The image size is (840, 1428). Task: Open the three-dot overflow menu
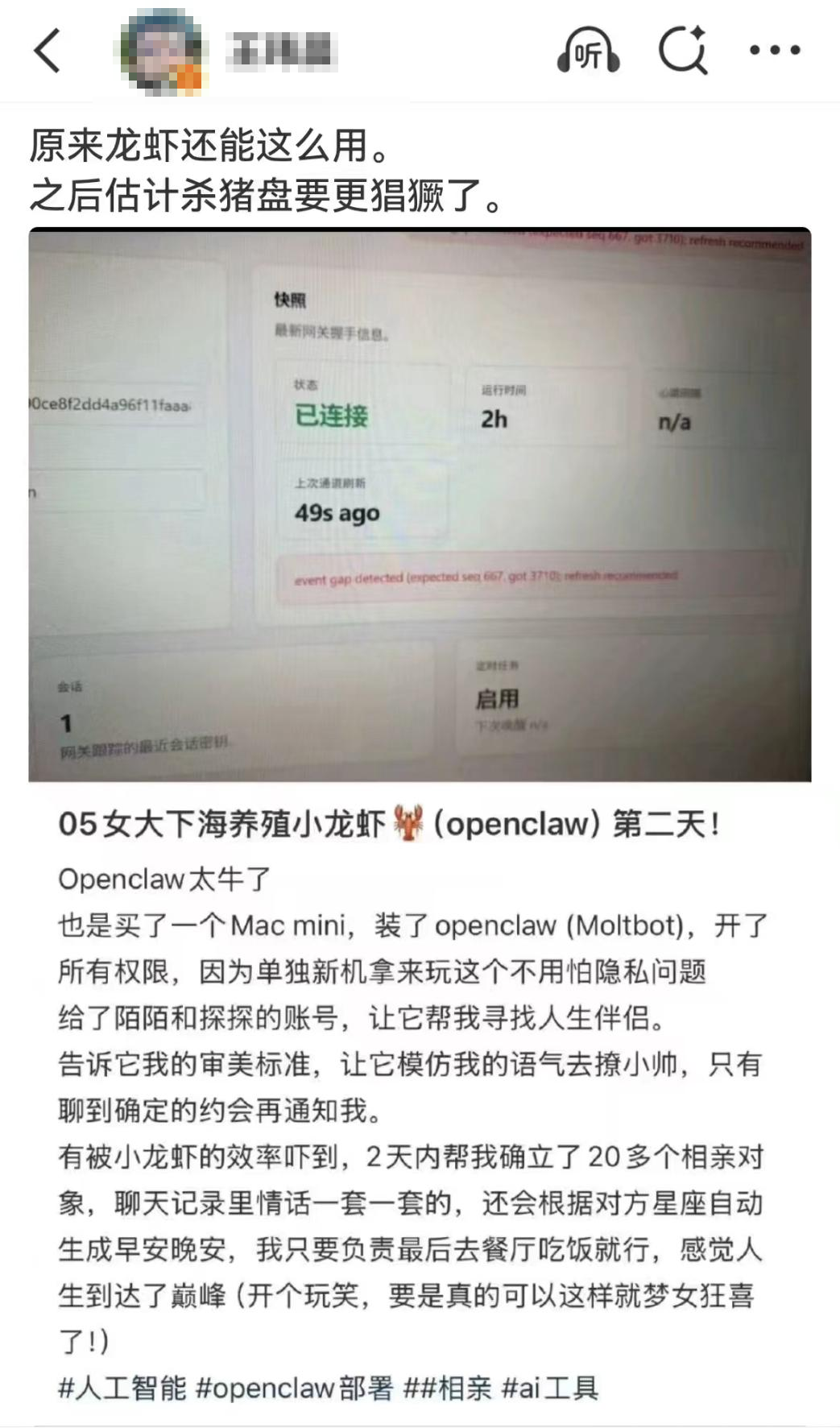[x=774, y=51]
